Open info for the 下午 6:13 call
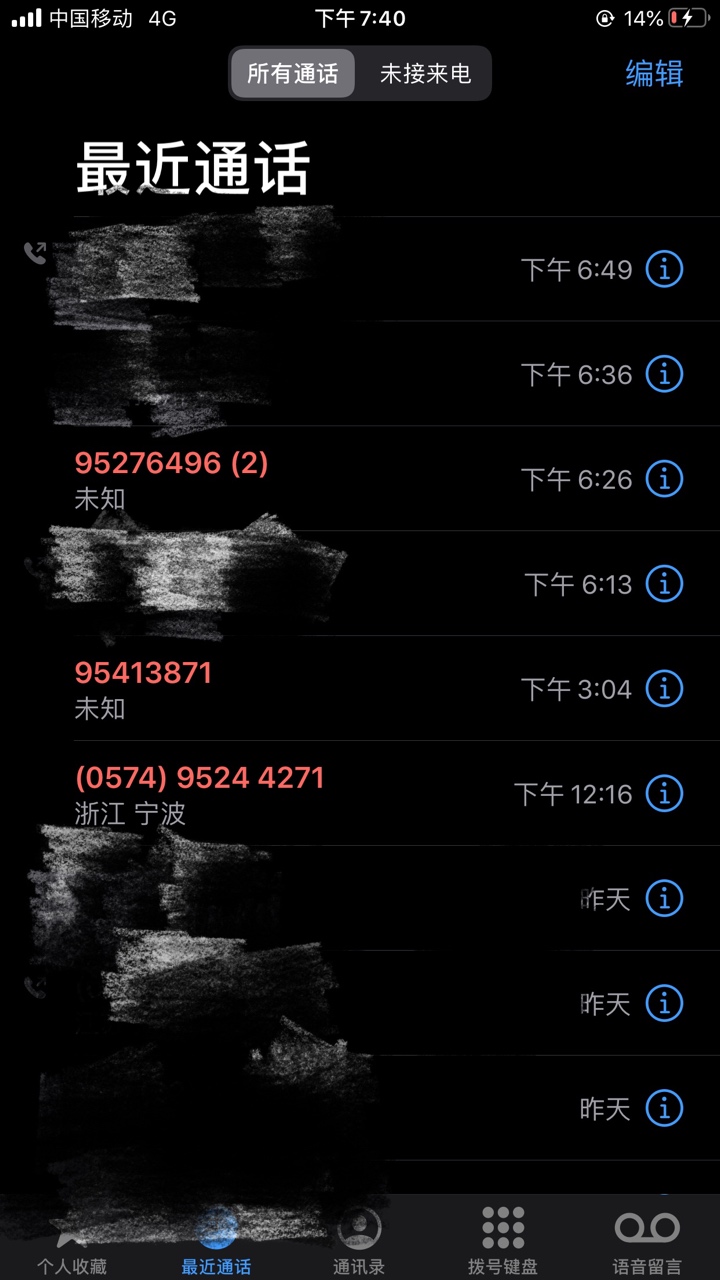Viewport: 720px width, 1280px height. click(664, 583)
